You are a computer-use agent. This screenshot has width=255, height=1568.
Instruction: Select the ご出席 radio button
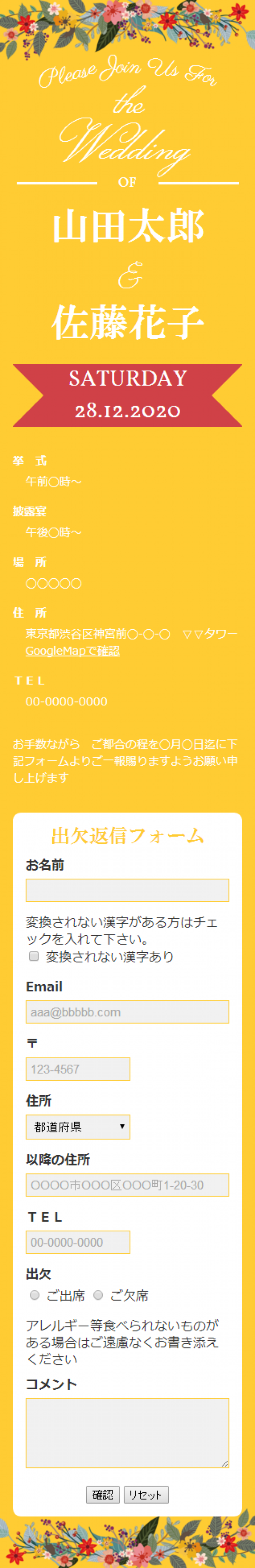tap(35, 1295)
